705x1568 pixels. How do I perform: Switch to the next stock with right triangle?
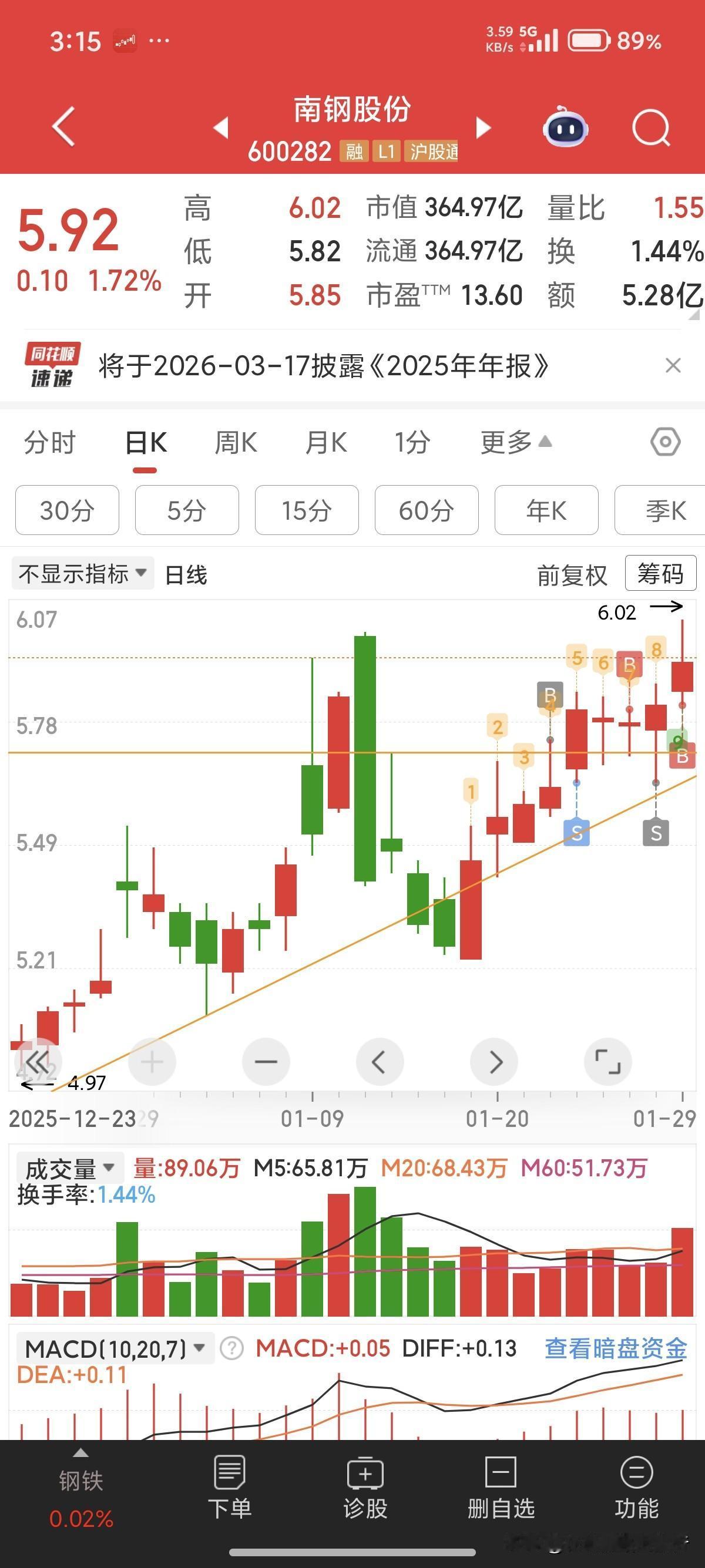pyautogui.click(x=484, y=128)
